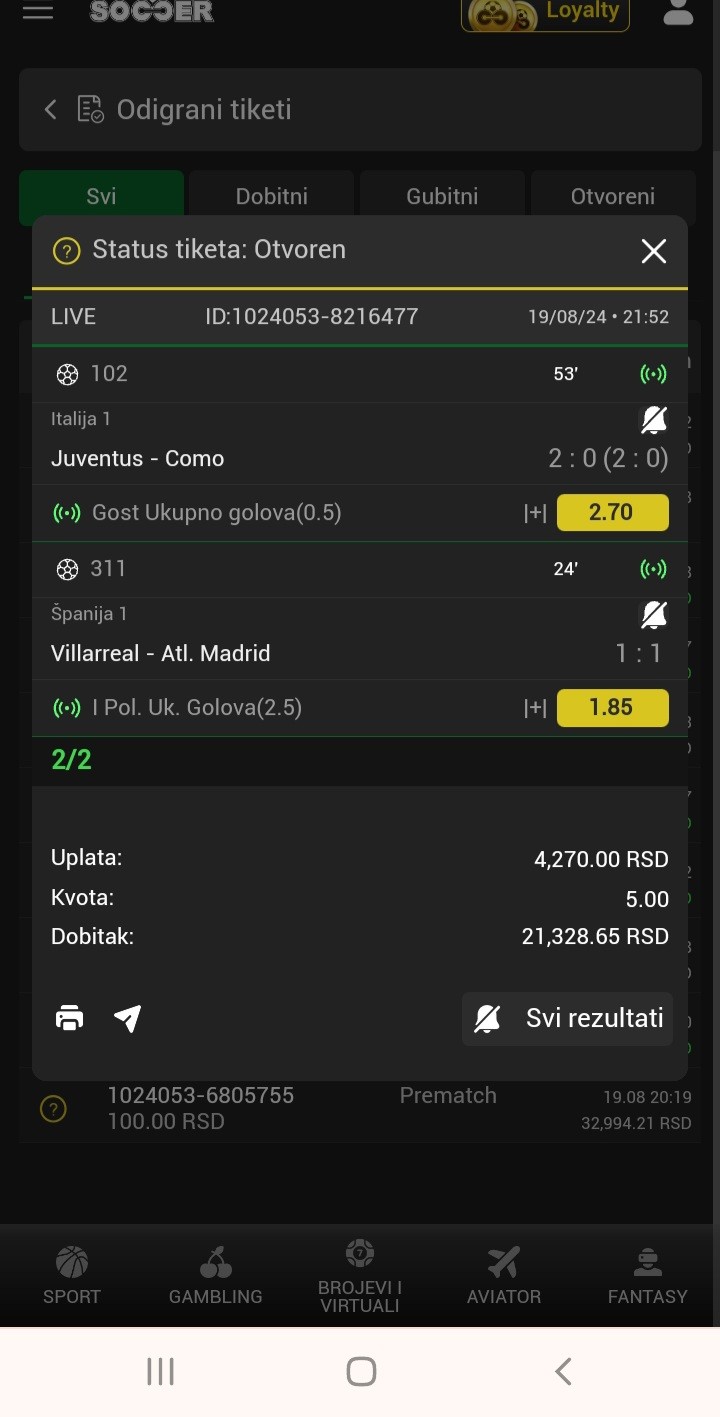The height and width of the screenshot is (1417, 720).
Task: Open the user profile icon
Action: point(678,12)
